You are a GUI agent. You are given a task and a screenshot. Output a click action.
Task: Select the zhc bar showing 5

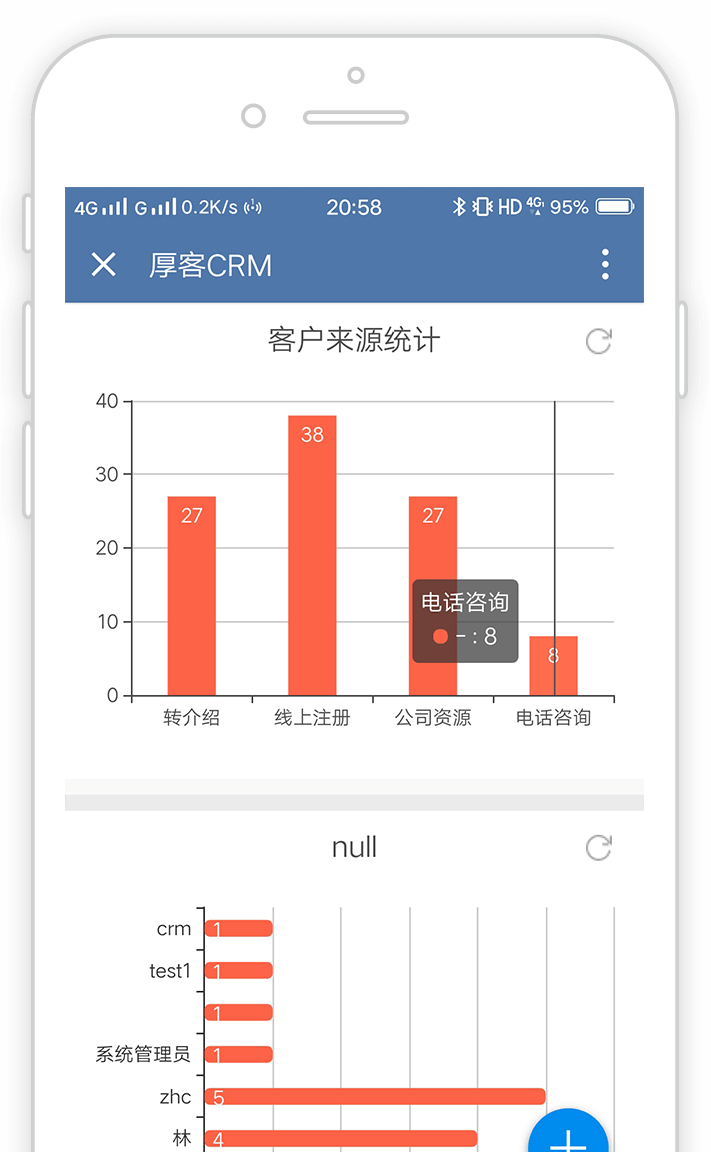point(375,1097)
